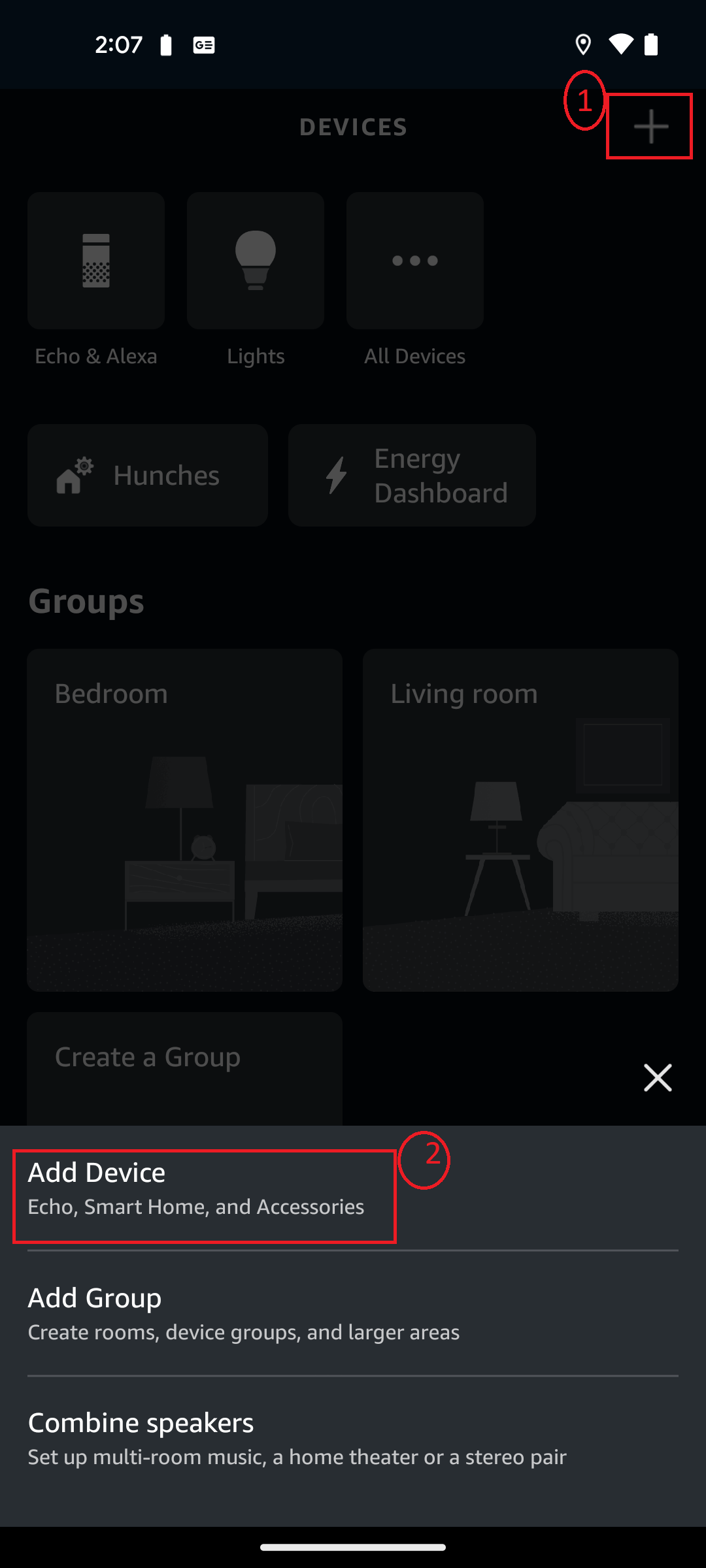
Task: Tap the Hunches tile
Action: [147, 475]
